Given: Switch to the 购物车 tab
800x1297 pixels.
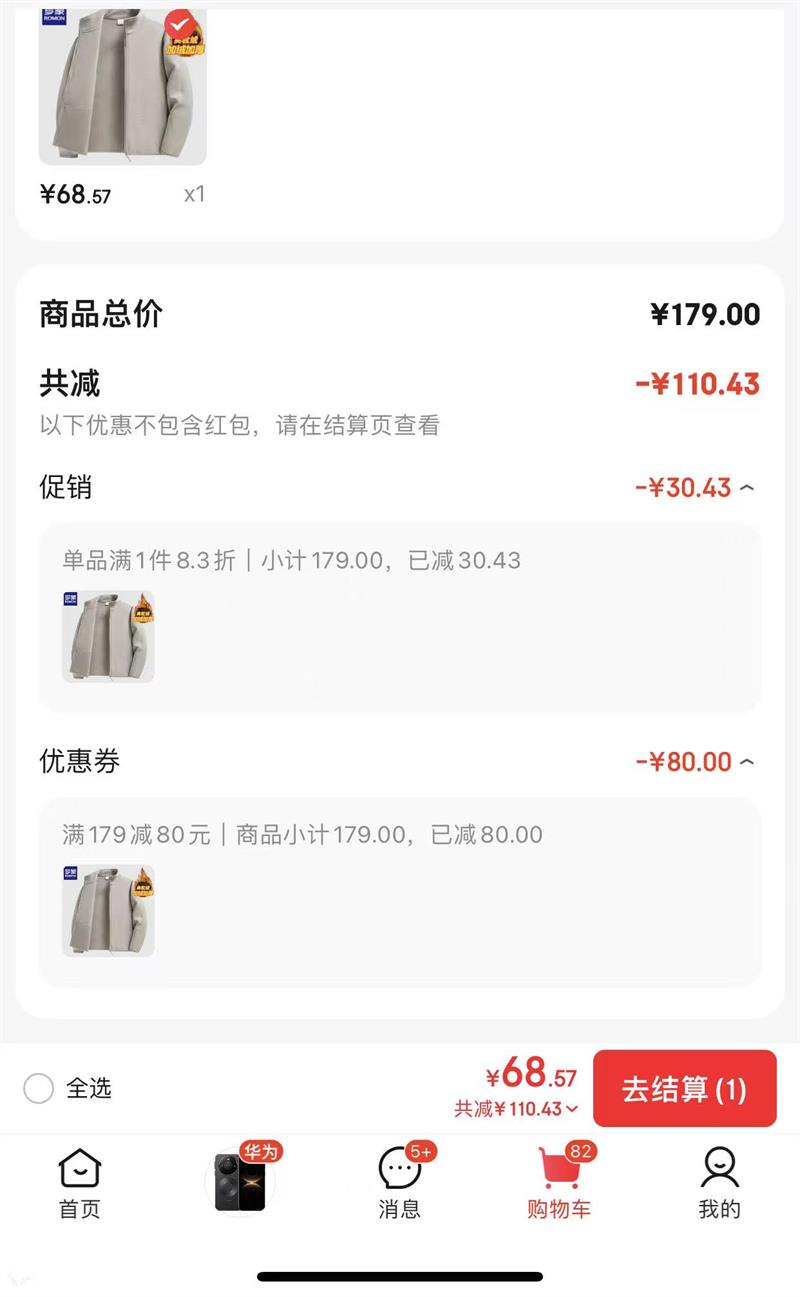Looking at the screenshot, I should (558, 1182).
